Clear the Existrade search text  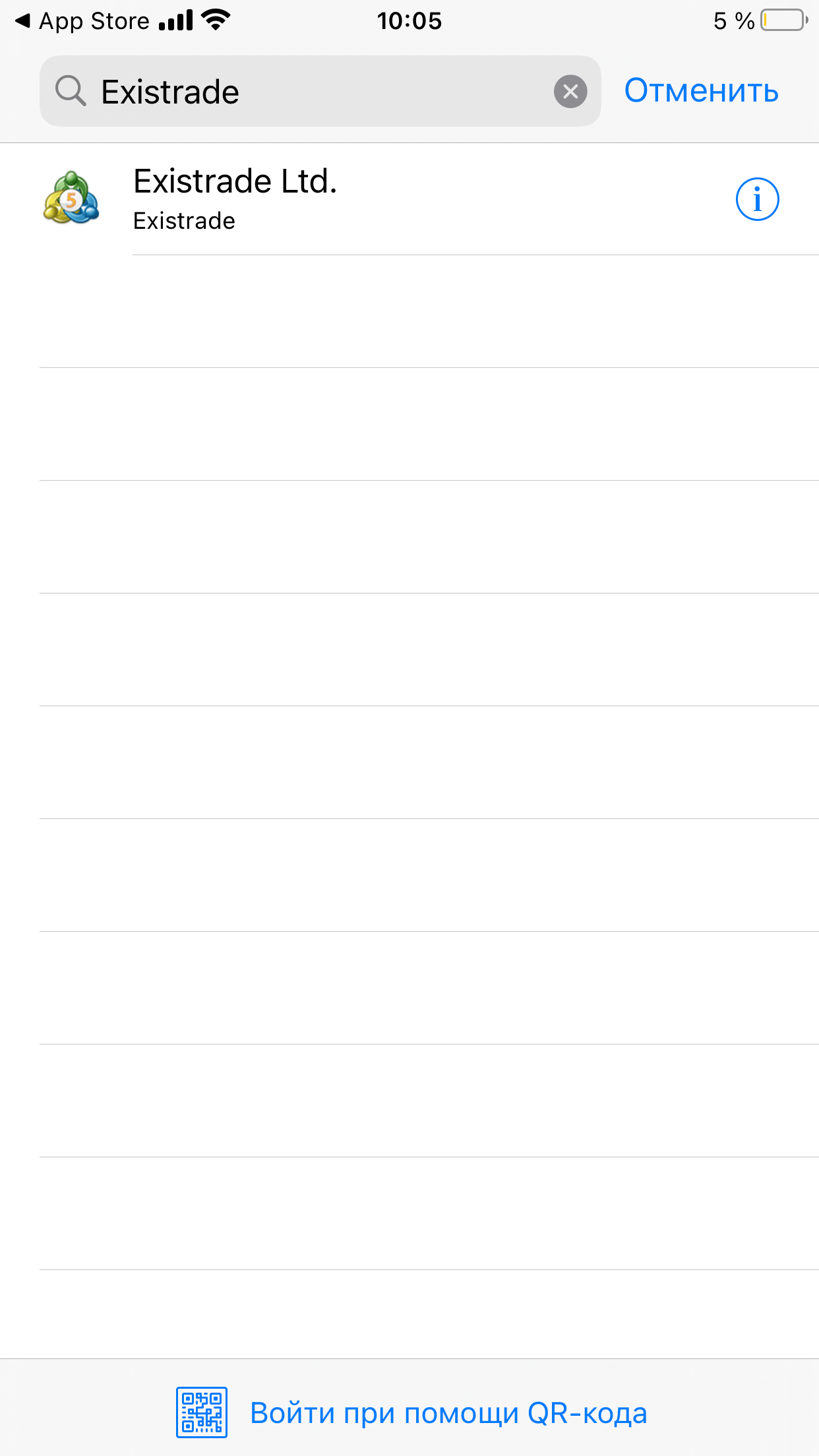[x=570, y=91]
